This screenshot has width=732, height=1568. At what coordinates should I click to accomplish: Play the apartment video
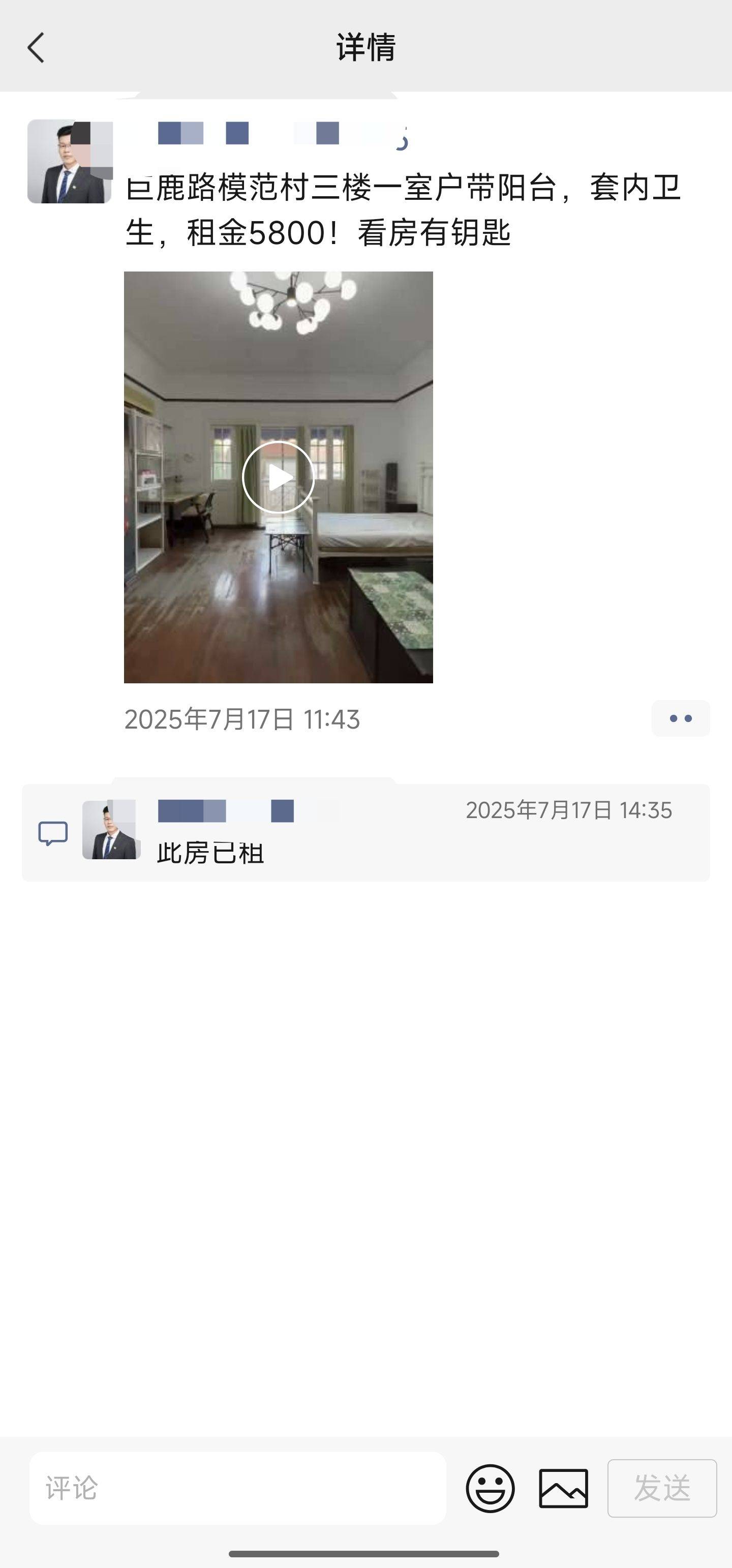coord(278,477)
